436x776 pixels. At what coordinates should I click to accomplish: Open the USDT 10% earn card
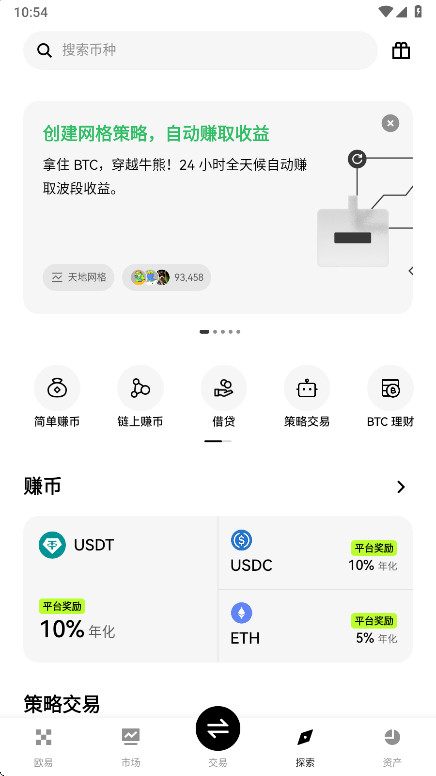(x=120, y=589)
